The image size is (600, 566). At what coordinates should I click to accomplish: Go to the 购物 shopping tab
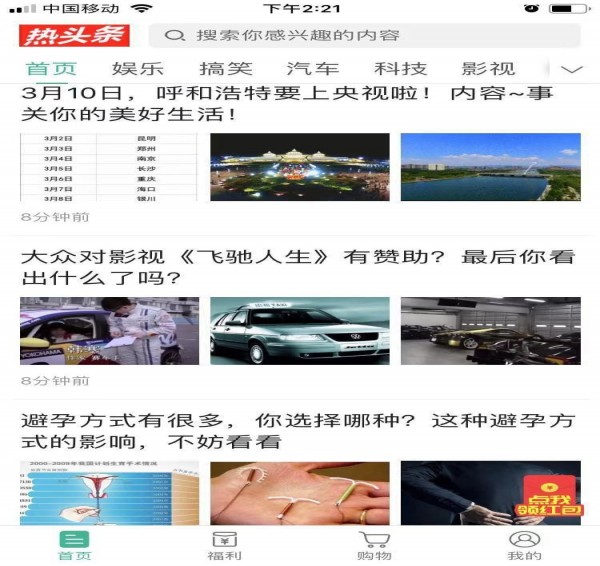click(x=374, y=546)
